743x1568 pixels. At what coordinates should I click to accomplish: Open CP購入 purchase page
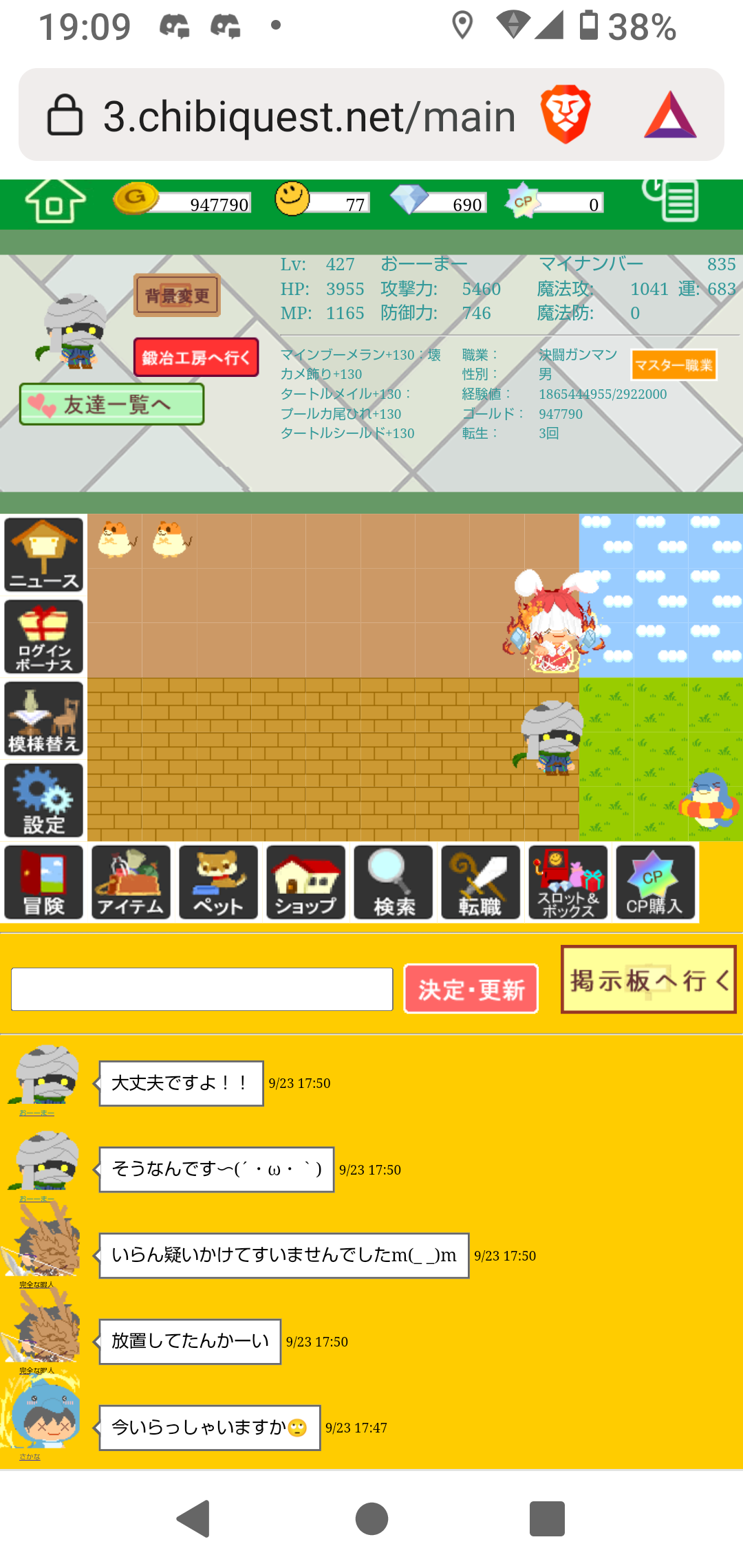[655, 882]
